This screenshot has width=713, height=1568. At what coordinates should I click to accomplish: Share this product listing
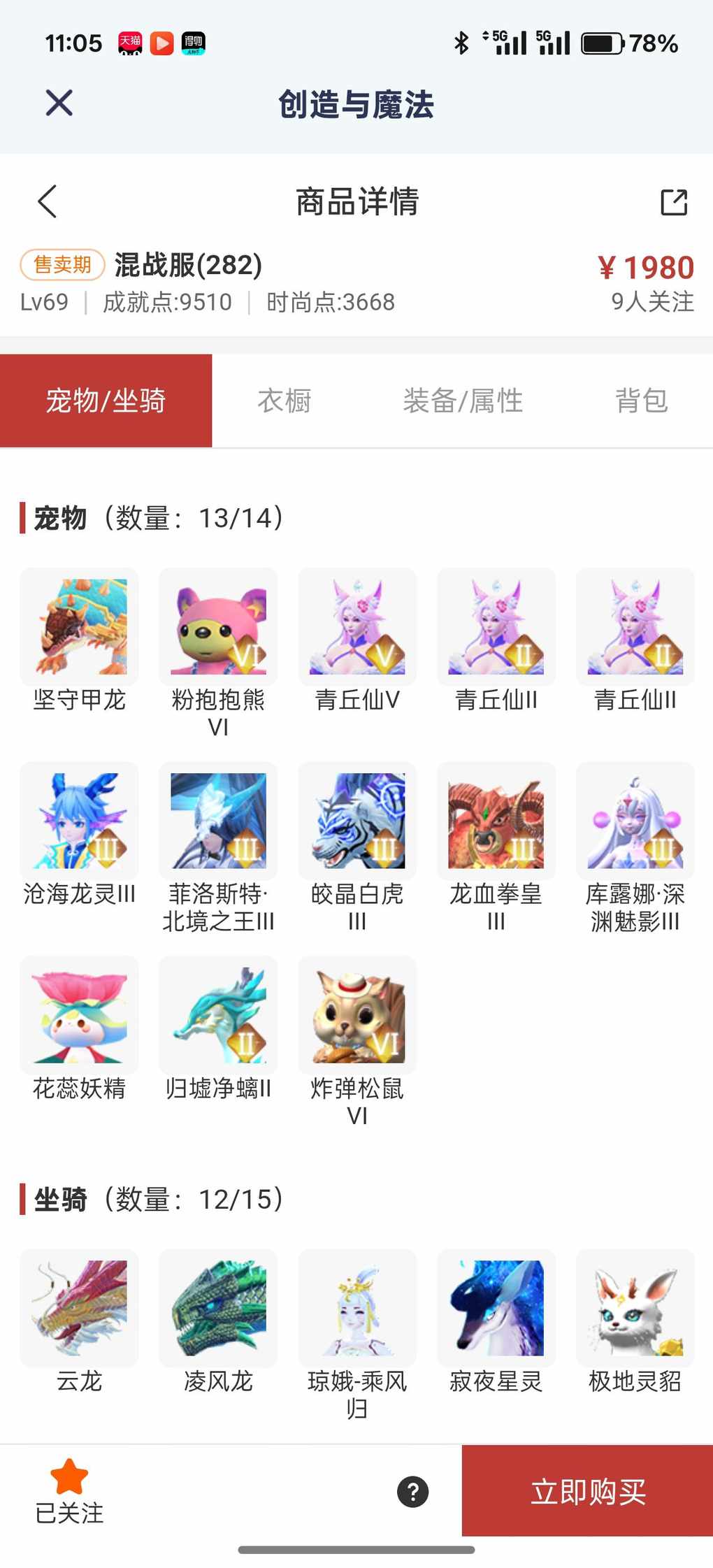pyautogui.click(x=674, y=202)
